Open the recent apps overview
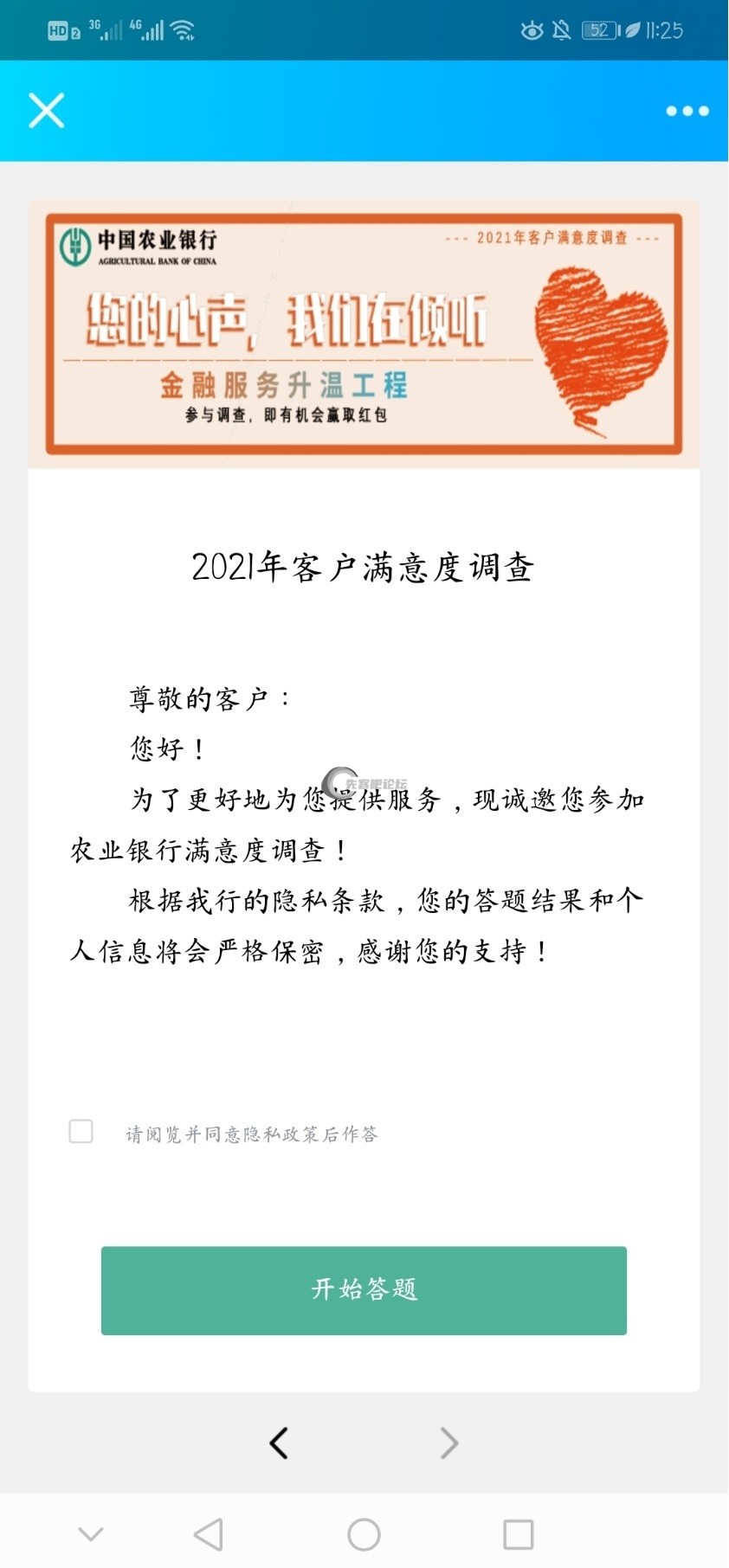729x1568 pixels. click(518, 1534)
